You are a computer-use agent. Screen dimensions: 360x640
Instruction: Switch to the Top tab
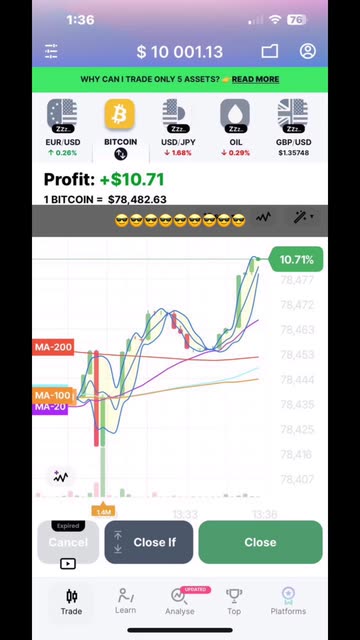(x=234, y=601)
